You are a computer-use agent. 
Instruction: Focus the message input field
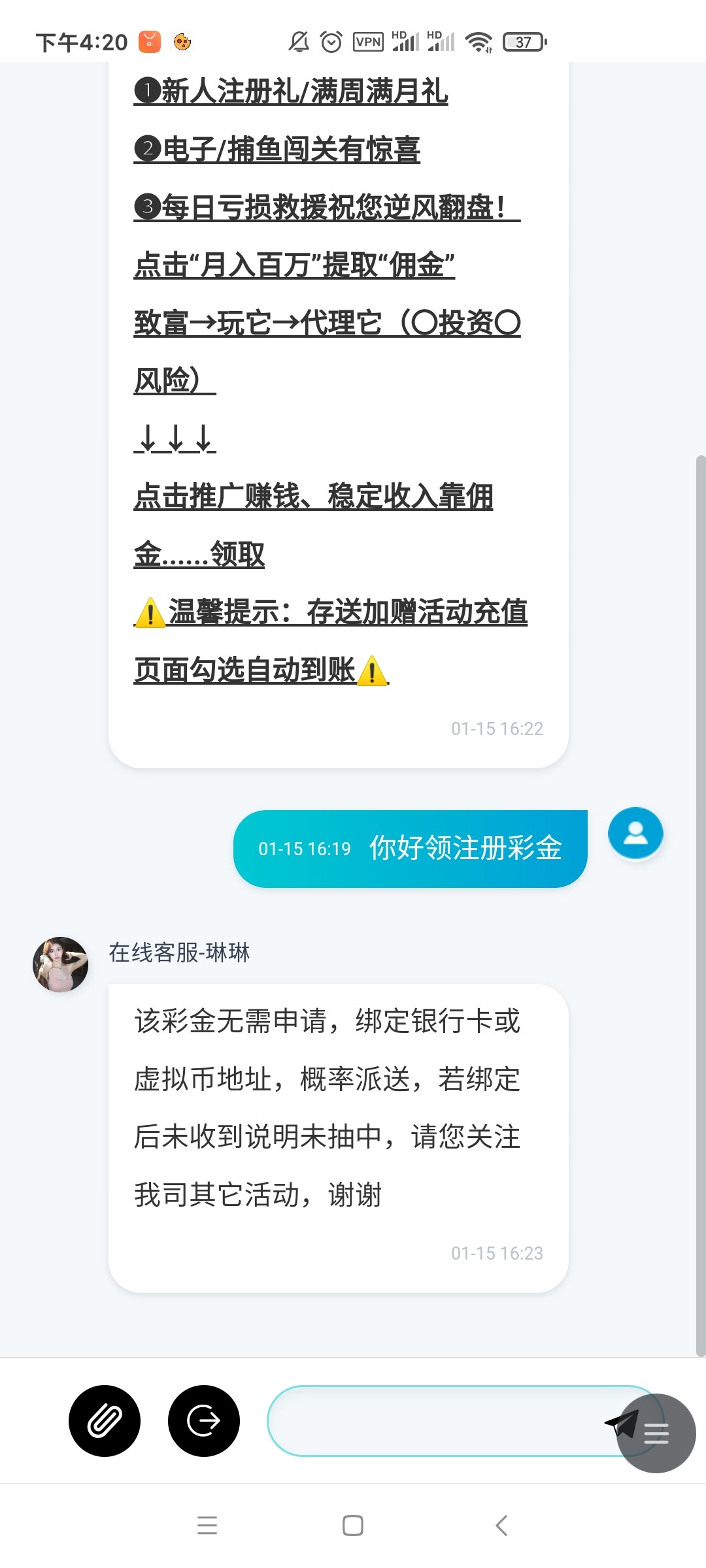(431, 1420)
